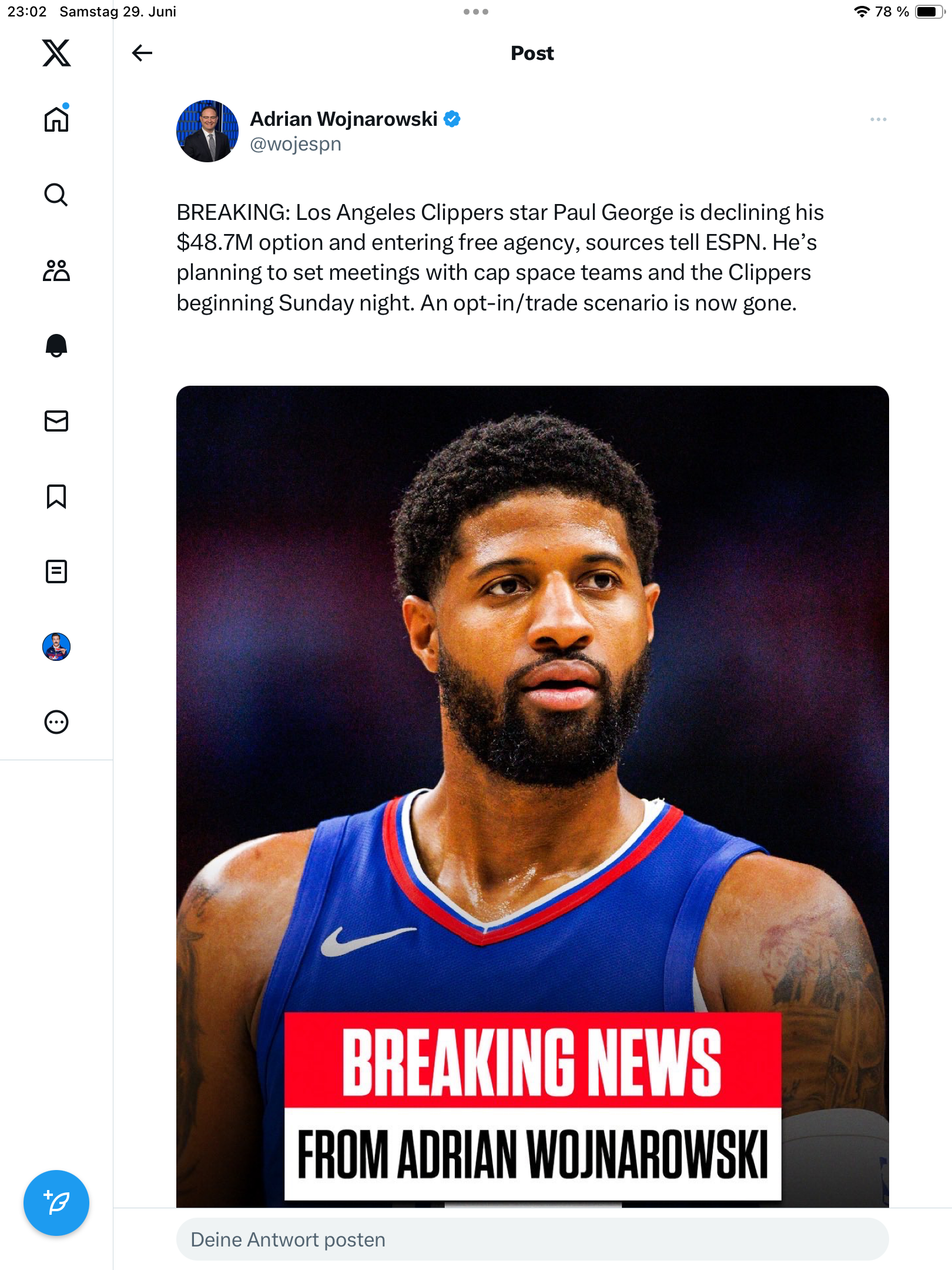Viewport: 952px width, 1270px height.
Task: Go back using the arrow icon
Action: [x=142, y=53]
